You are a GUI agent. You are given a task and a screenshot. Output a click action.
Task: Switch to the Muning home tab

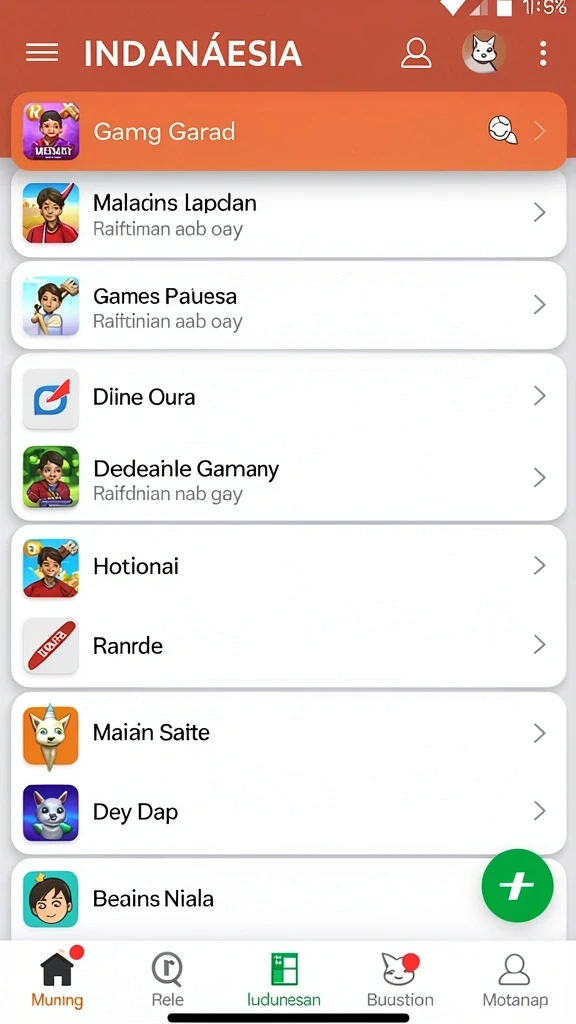tap(57, 978)
